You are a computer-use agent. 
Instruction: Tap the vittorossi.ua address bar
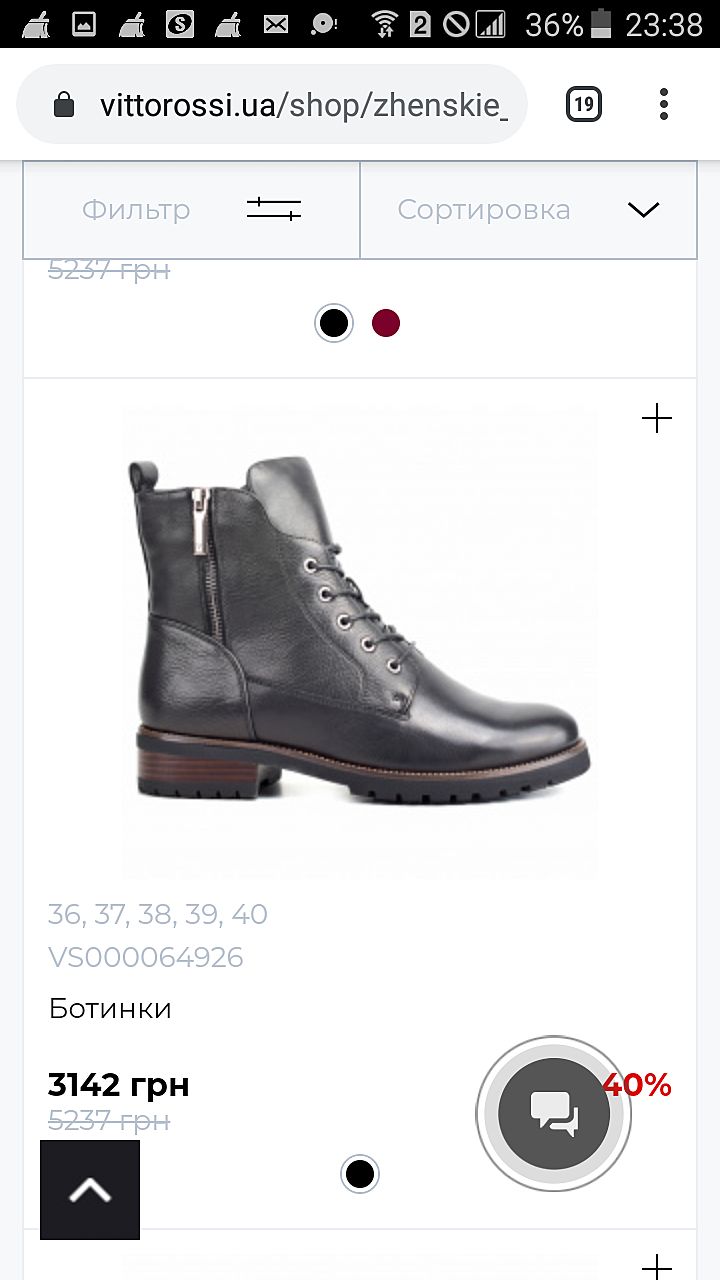pyautogui.click(x=300, y=105)
